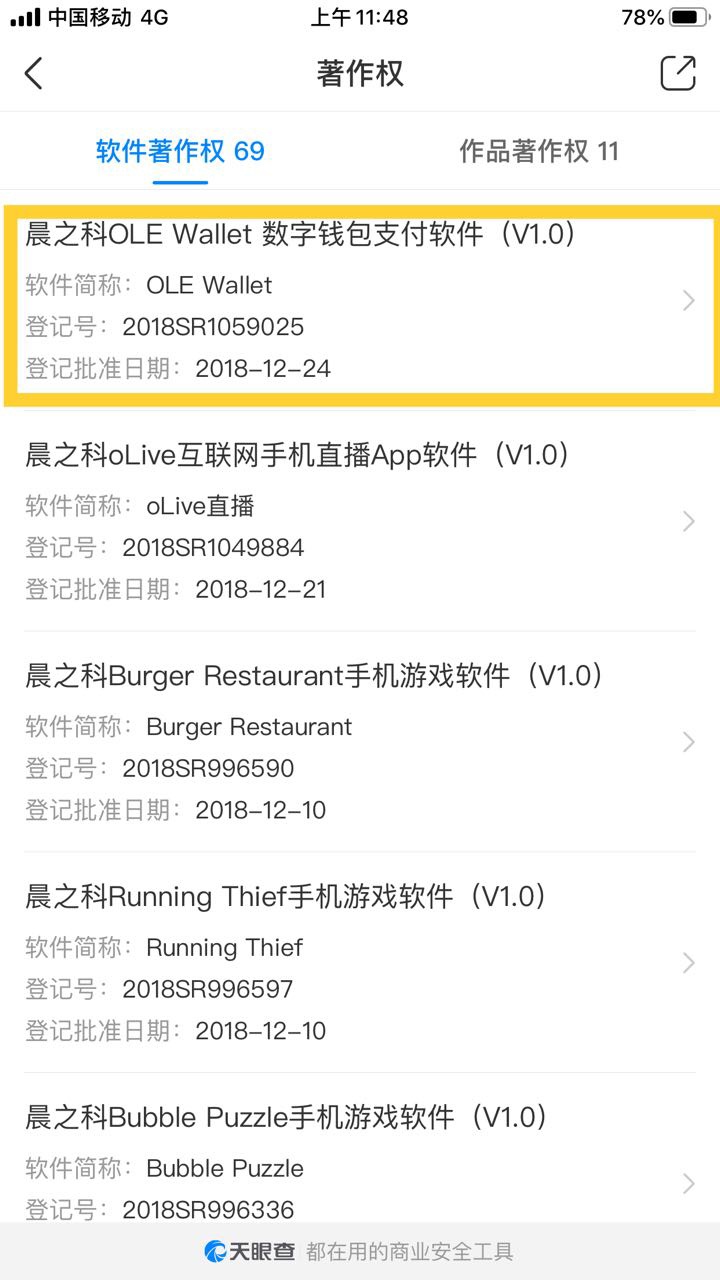Go back from the 著作权 page
Screen dimensions: 720x1280
point(34,74)
